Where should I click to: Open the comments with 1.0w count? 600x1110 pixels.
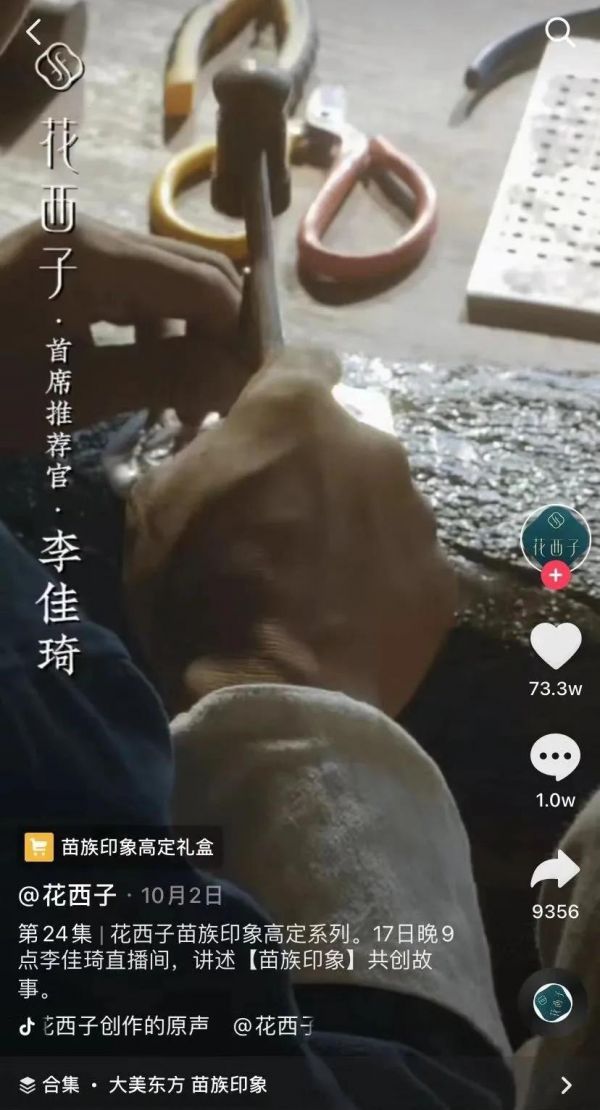[x=555, y=758]
